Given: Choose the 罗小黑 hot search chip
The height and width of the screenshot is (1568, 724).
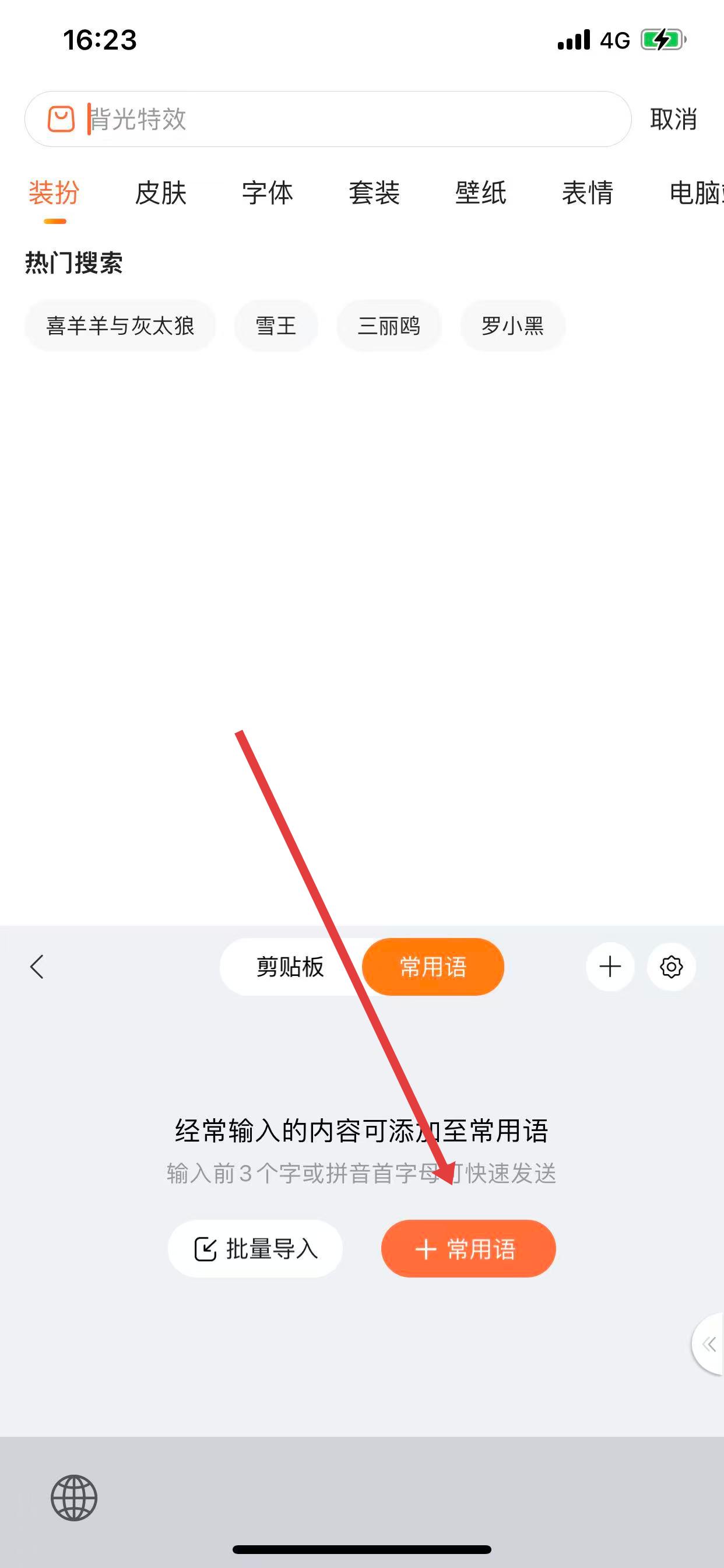Looking at the screenshot, I should pyautogui.click(x=512, y=325).
